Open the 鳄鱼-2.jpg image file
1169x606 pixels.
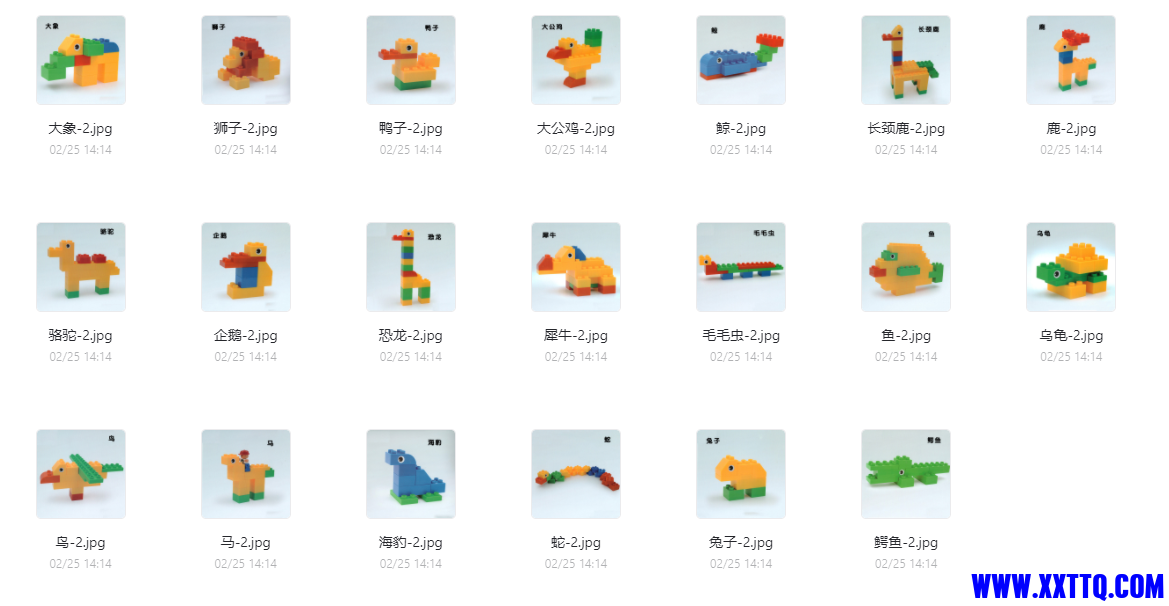[x=906, y=474]
